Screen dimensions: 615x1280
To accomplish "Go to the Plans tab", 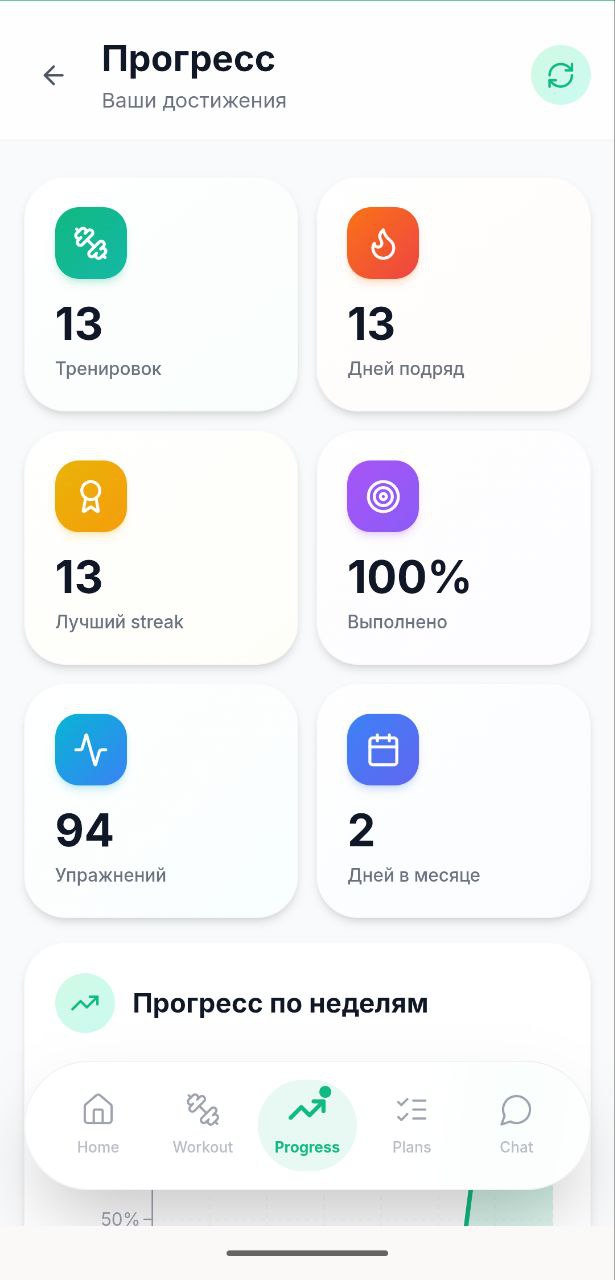I will (x=411, y=1124).
